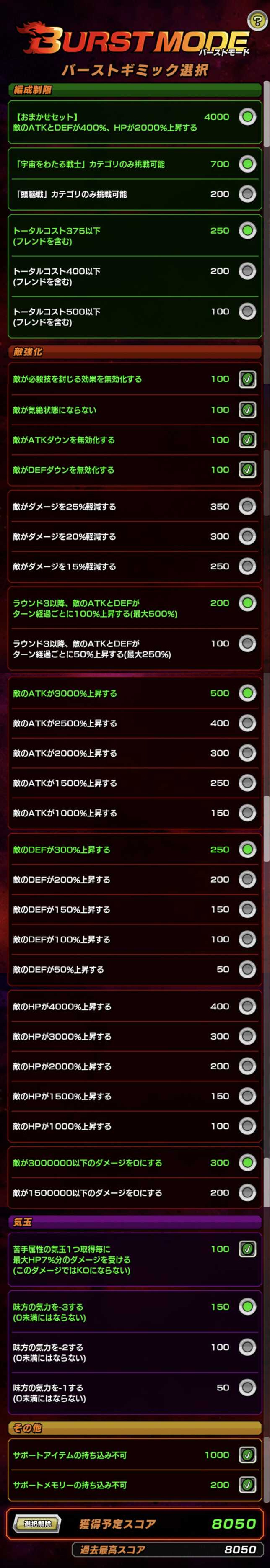Screen dimensions: 270x1568
Task: Choose 敵のHPが1000%上昇する
Action: (247, 1126)
